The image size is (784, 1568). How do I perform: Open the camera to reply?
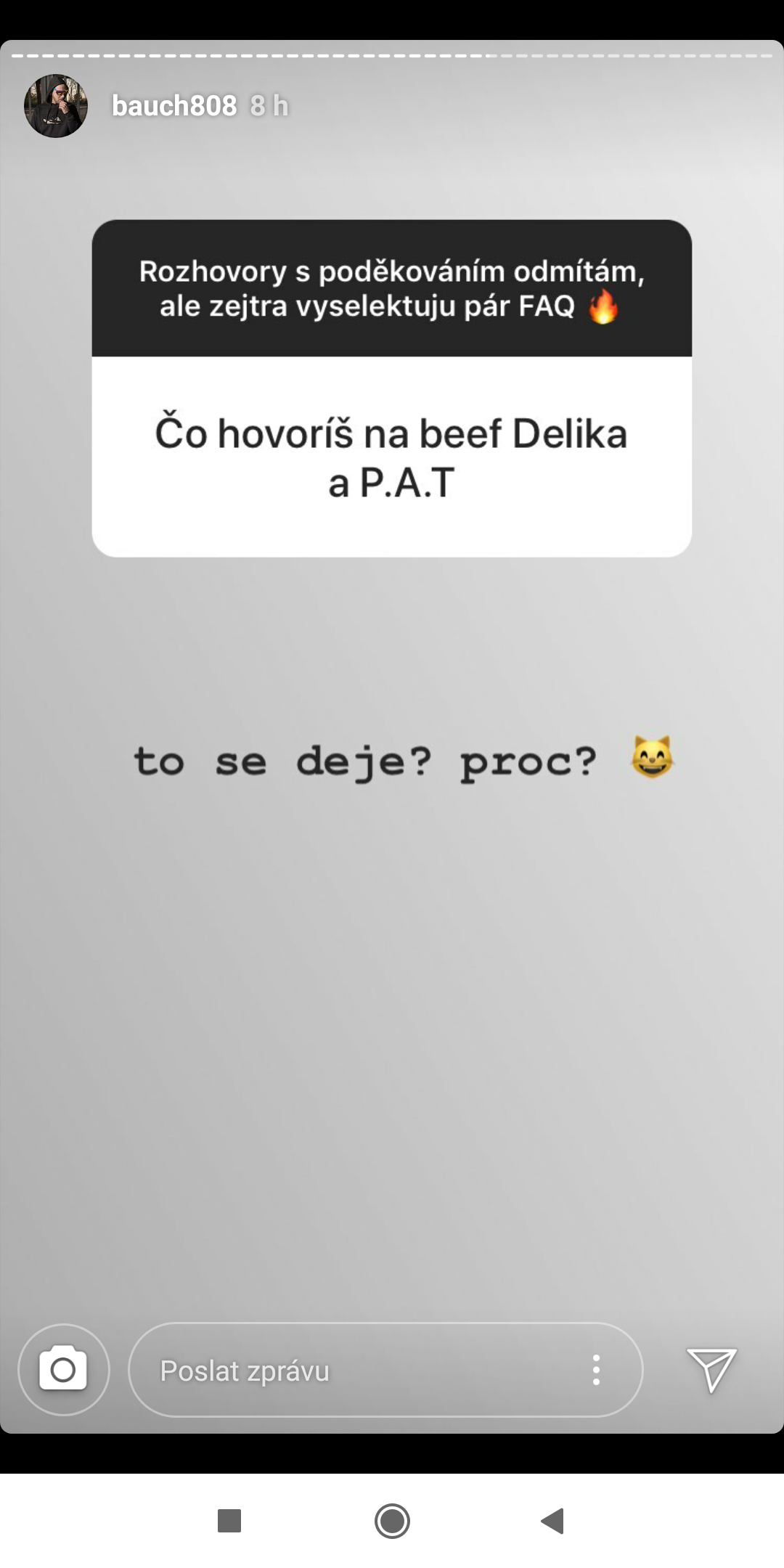pyautogui.click(x=63, y=1370)
